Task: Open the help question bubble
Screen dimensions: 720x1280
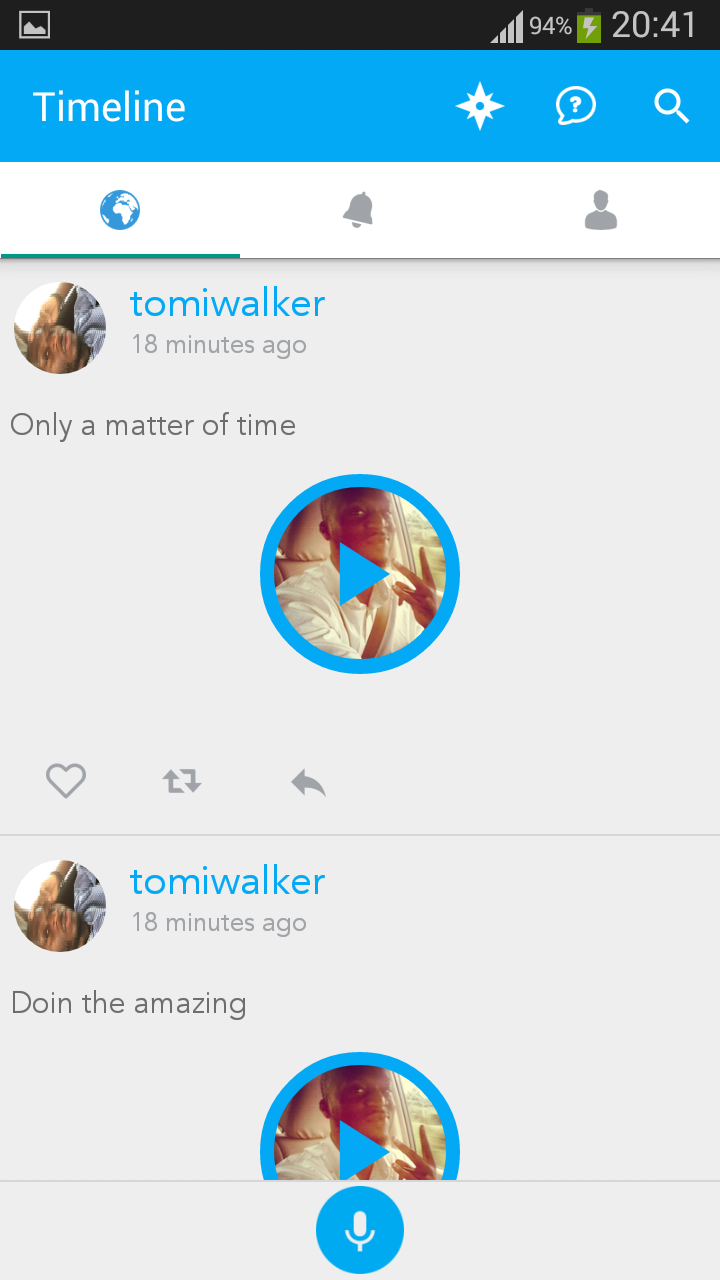Action: click(x=576, y=106)
